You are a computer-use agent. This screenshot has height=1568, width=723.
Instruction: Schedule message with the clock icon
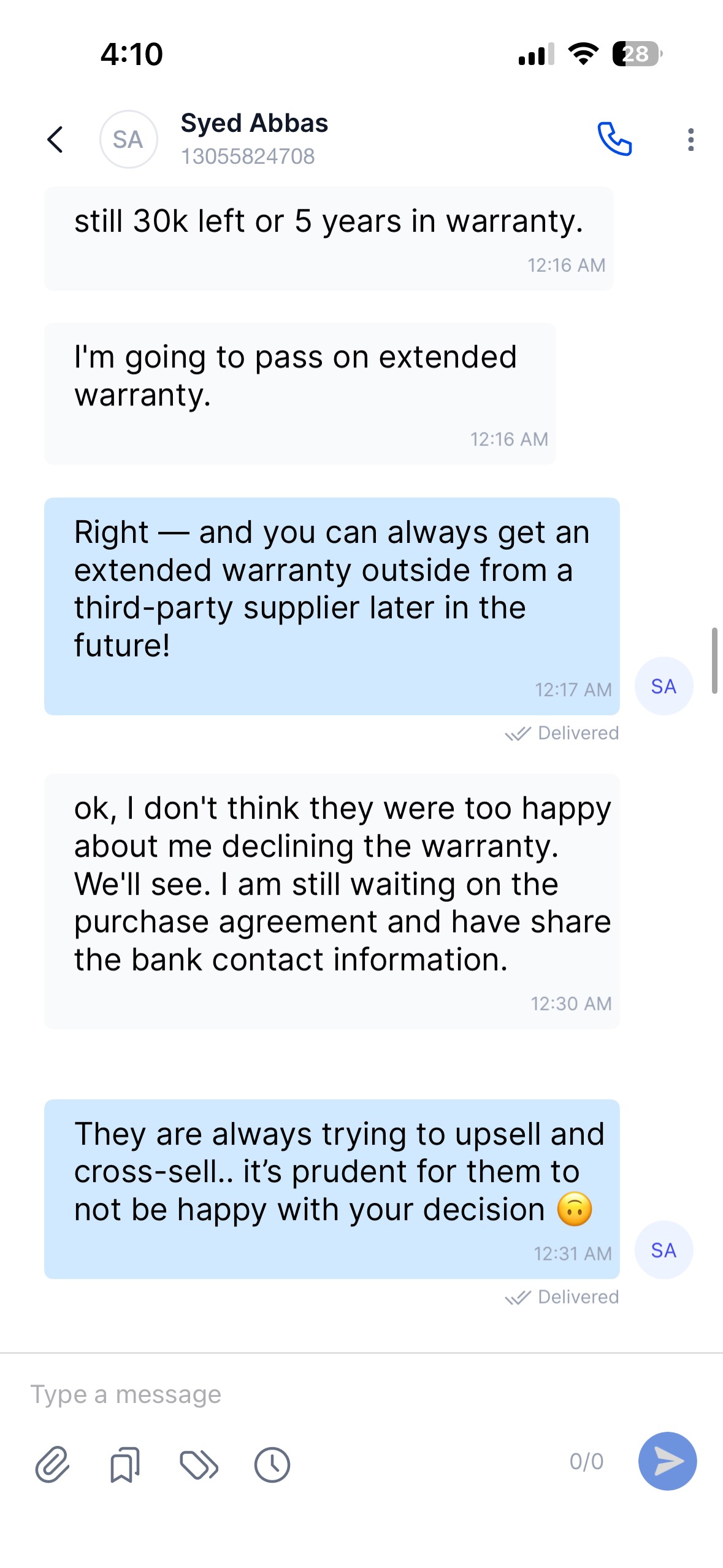tap(272, 1464)
